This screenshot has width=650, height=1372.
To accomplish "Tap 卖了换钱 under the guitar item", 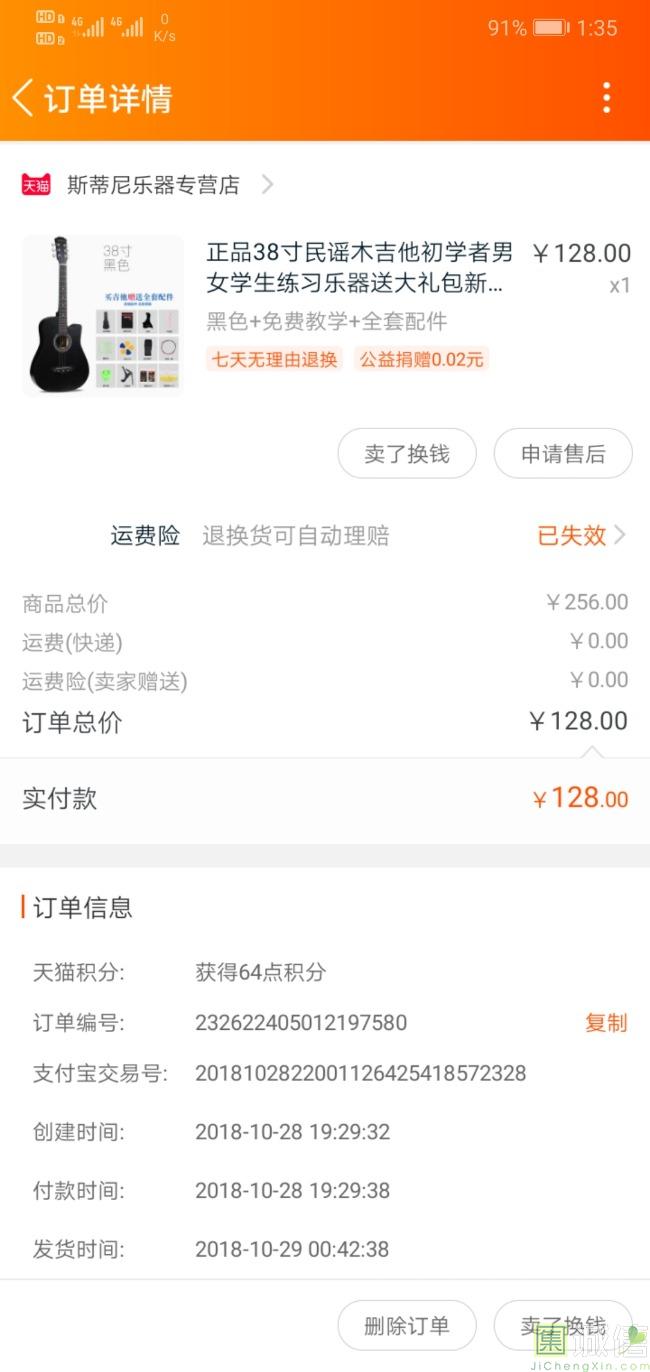I will [407, 454].
